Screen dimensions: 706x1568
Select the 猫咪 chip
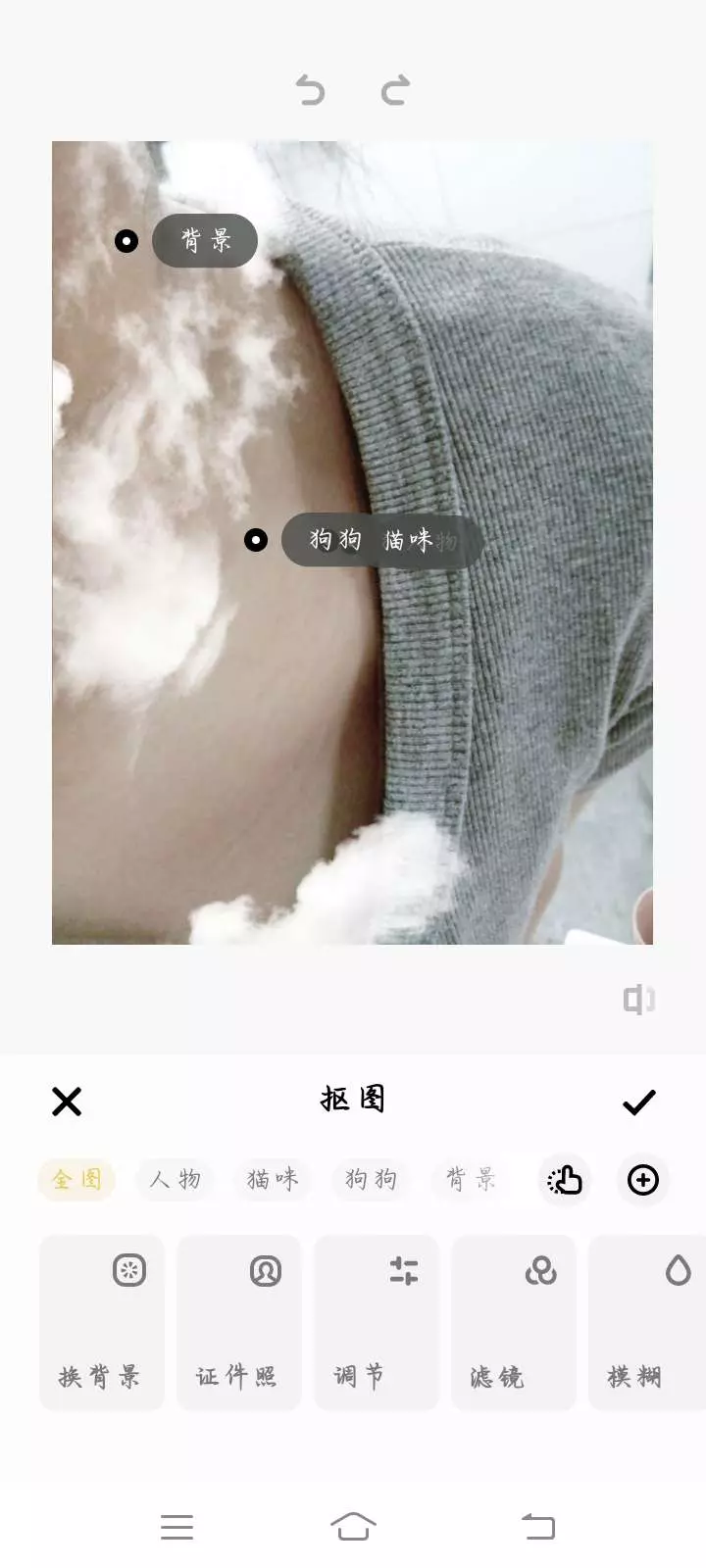pyautogui.click(x=273, y=1179)
